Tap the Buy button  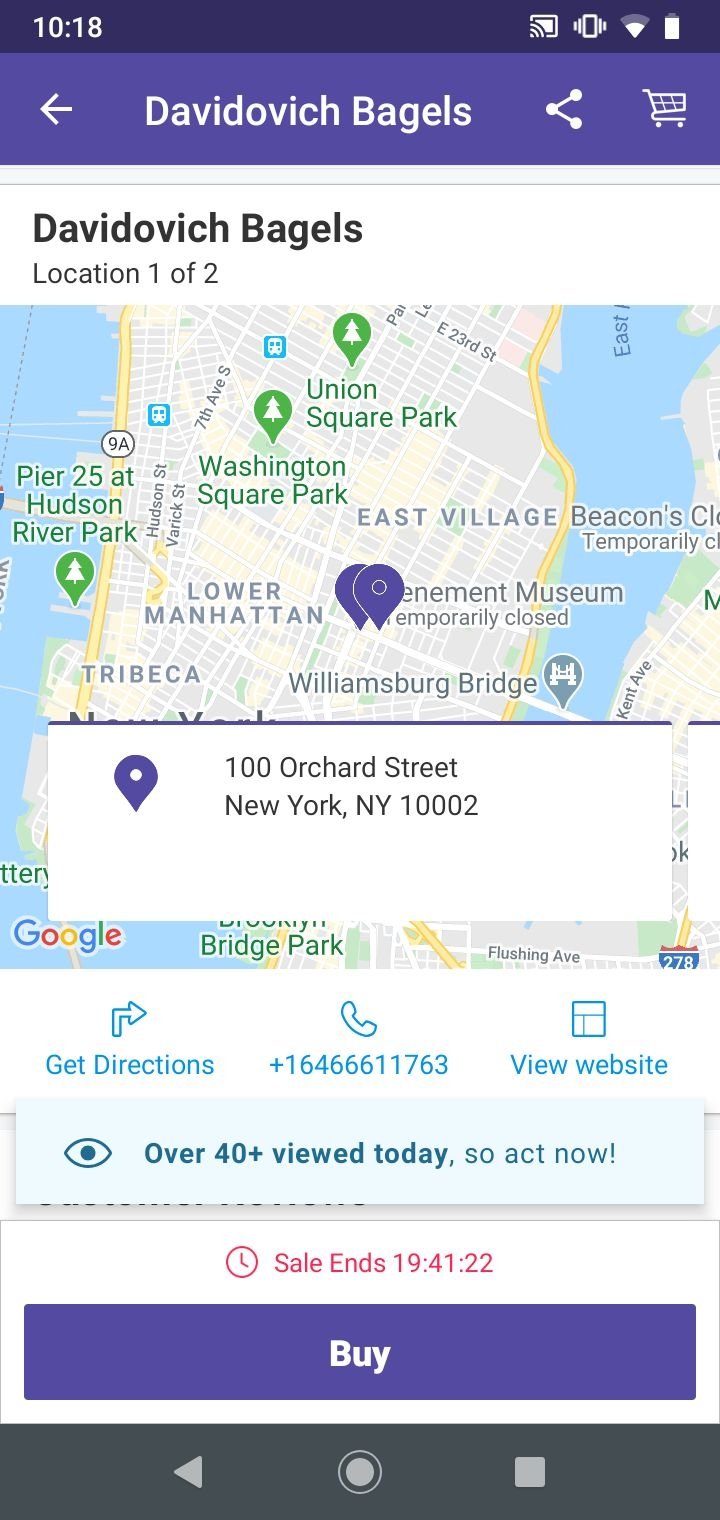(360, 1352)
